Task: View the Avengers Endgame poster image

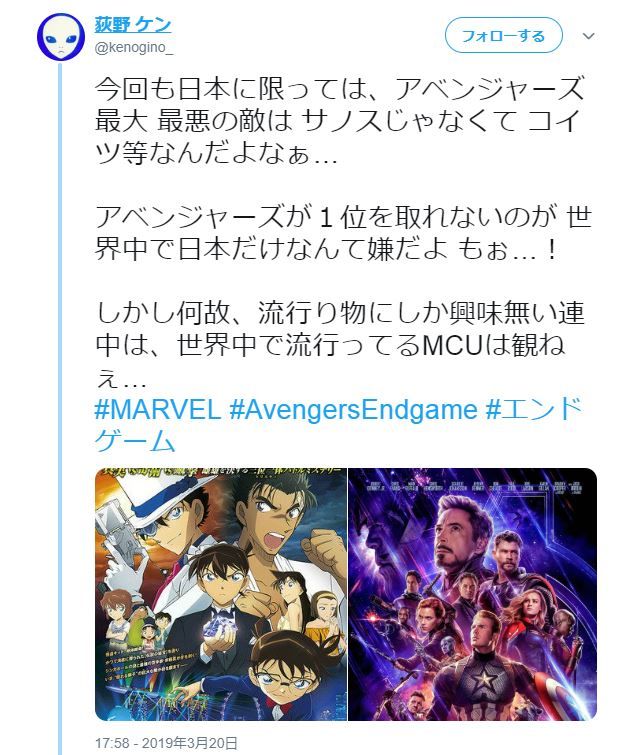Action: point(472,594)
